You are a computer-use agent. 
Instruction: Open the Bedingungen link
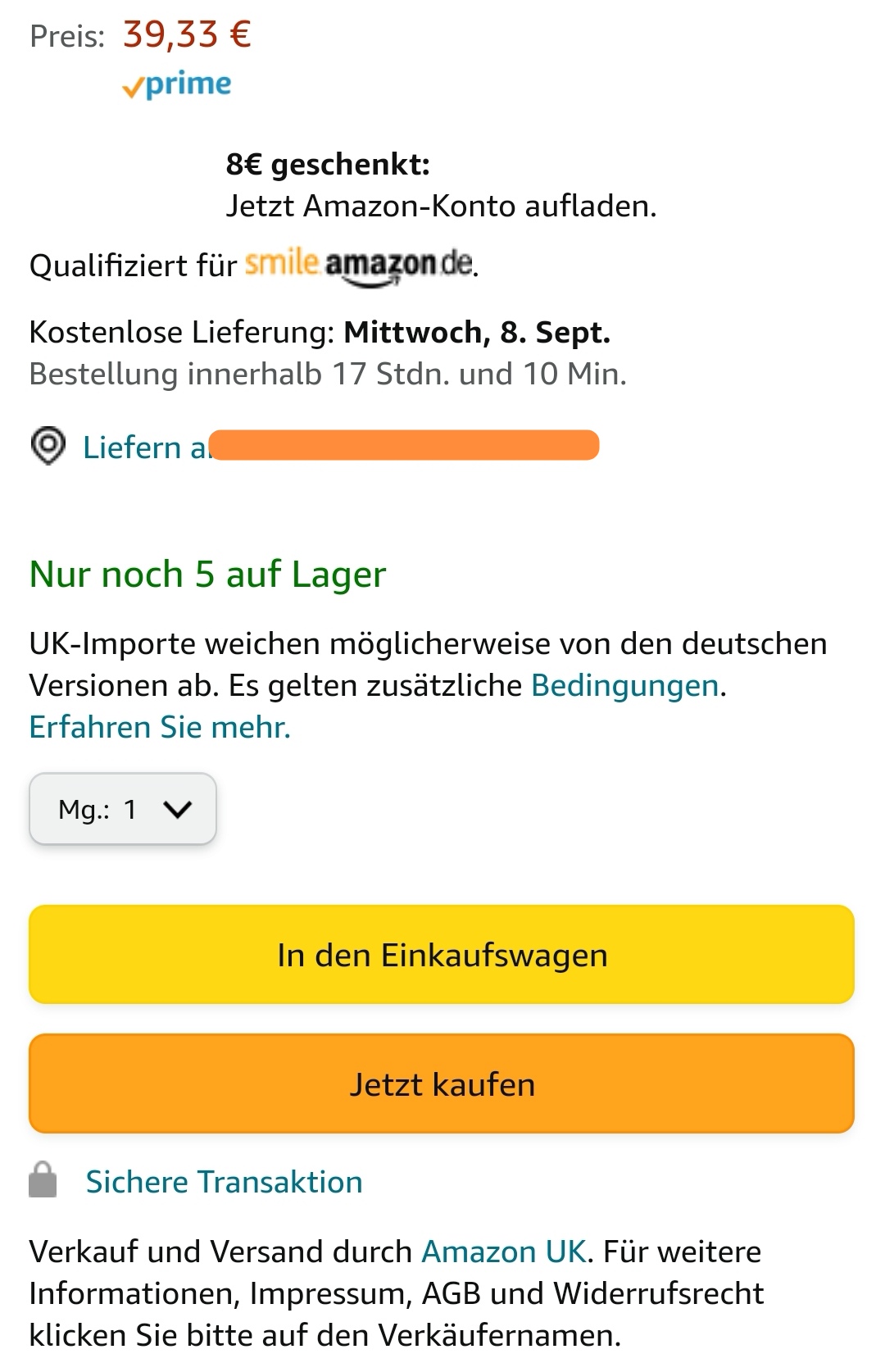point(625,685)
